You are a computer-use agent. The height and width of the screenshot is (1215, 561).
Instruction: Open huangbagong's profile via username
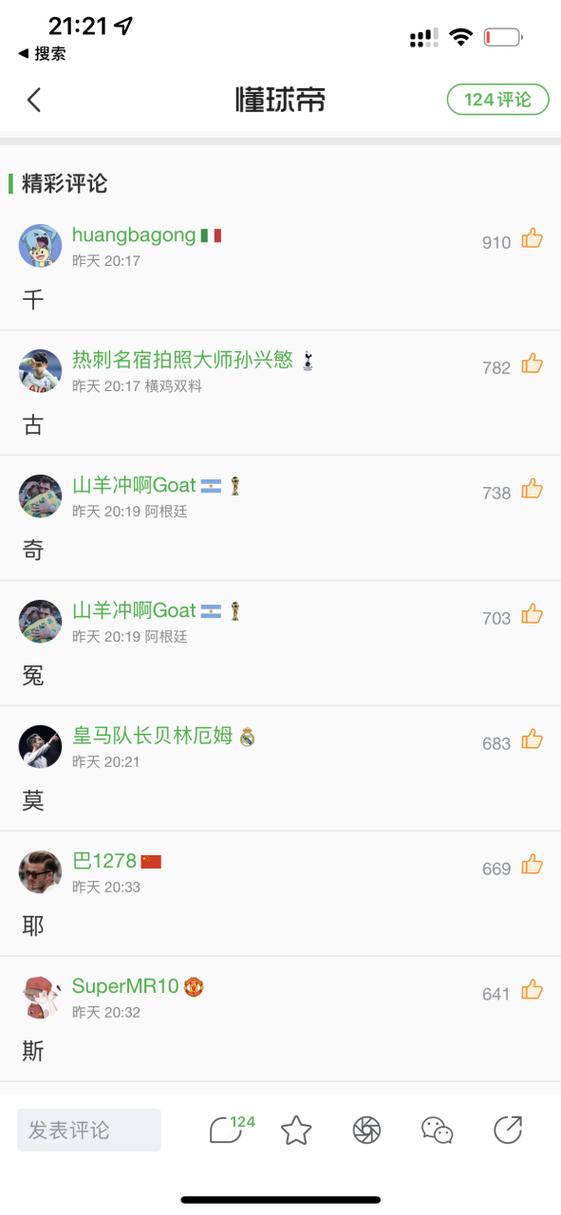[134, 235]
